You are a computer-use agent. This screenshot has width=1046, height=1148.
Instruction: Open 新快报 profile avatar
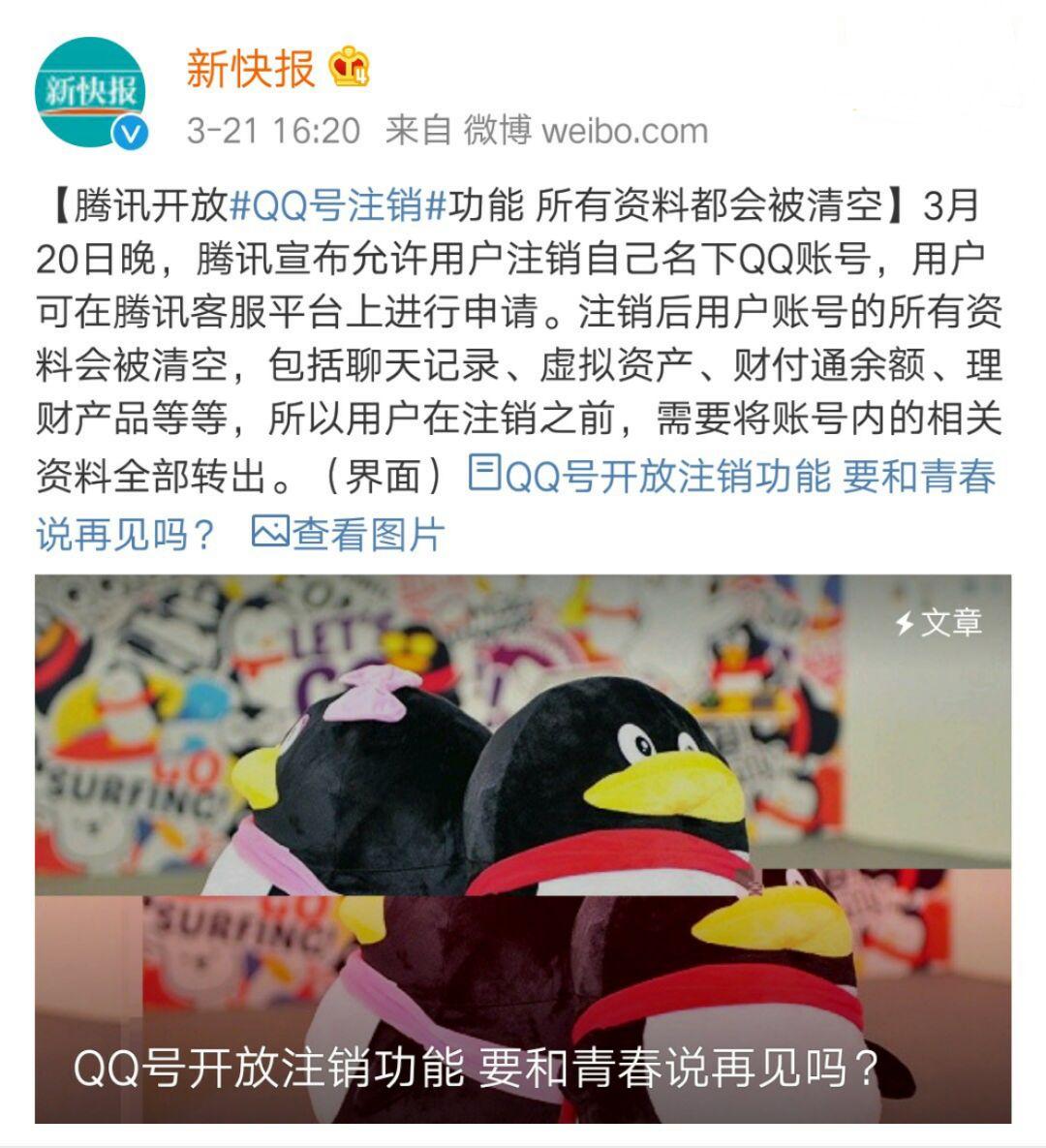90,94
